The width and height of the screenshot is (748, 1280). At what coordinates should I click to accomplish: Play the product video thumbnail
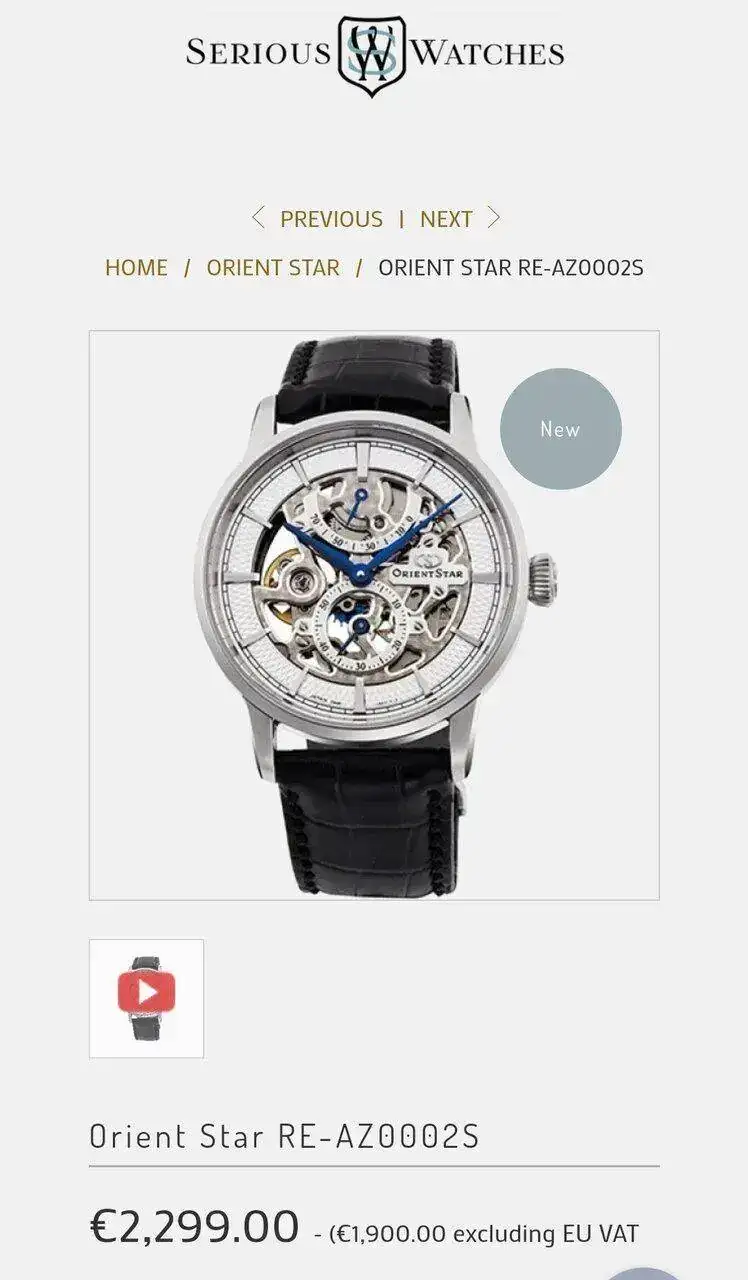pyautogui.click(x=146, y=997)
